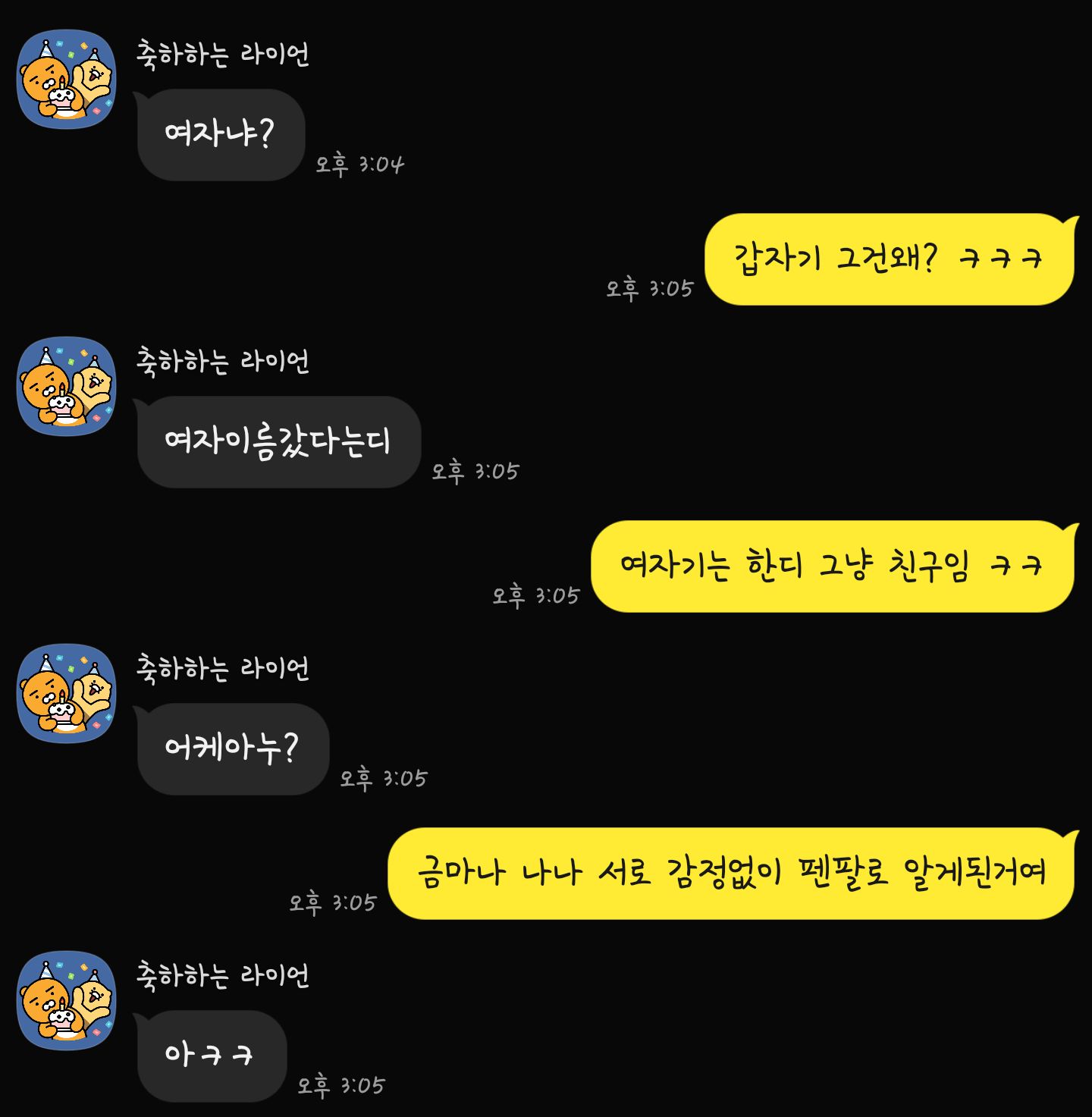Screen dimensions: 1092x1117
Task: Open the Ryan avatar by the "아ㅋㅋ" message
Action: (x=67, y=1001)
